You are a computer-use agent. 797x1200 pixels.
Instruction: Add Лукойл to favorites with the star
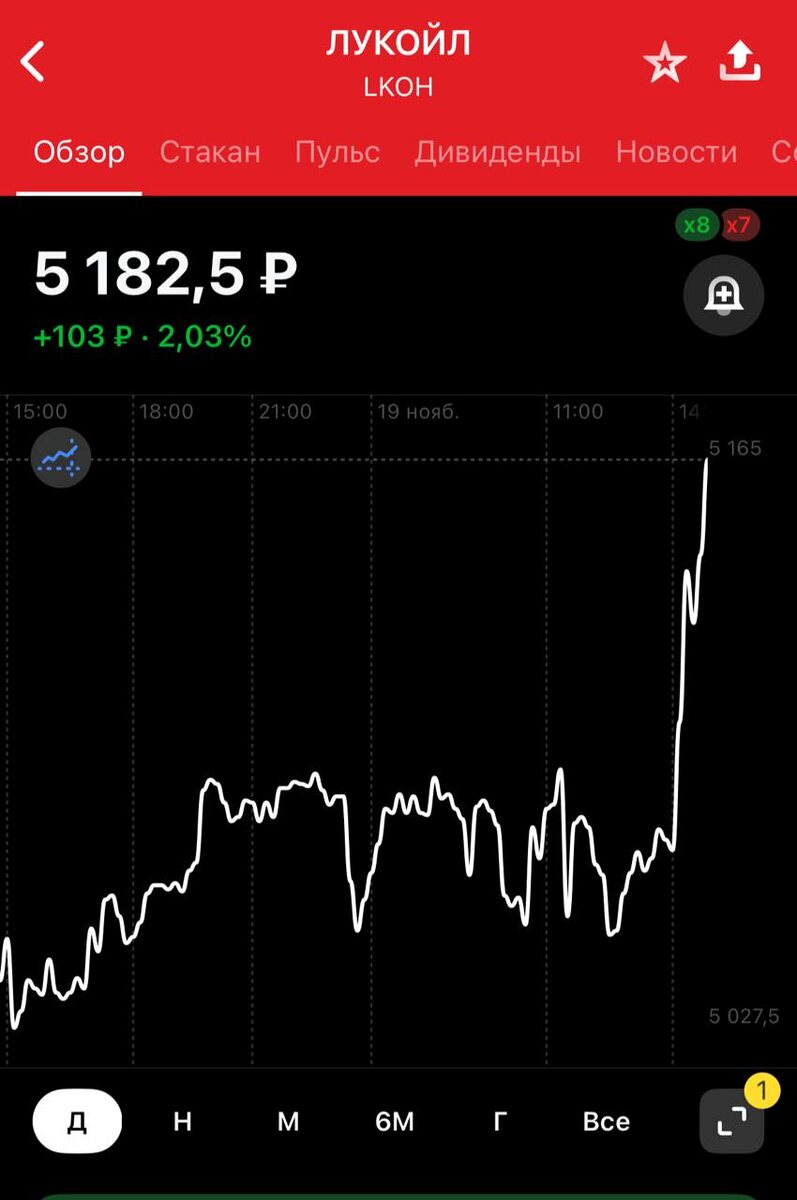tap(664, 65)
